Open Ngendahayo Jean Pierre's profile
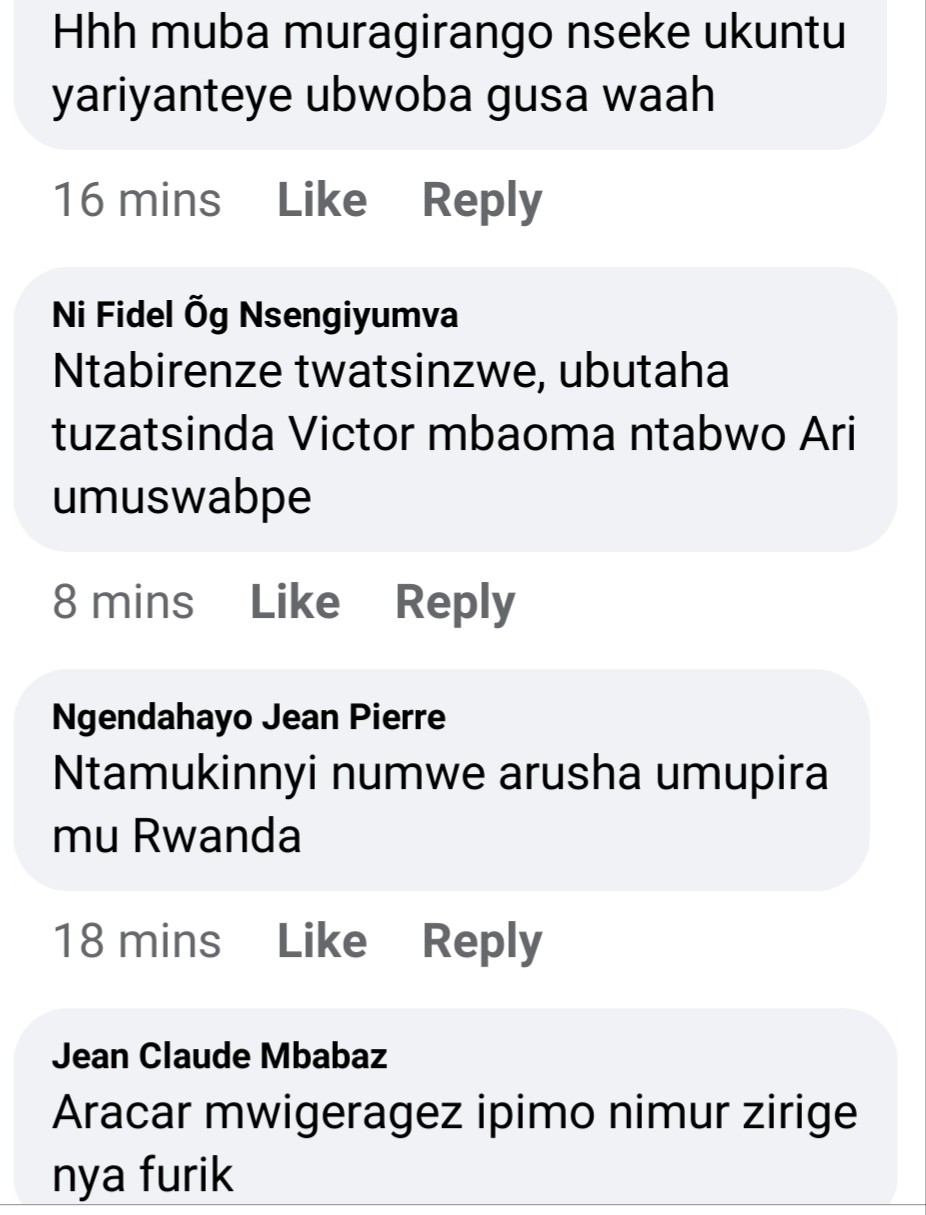926x1215 pixels. pyautogui.click(x=249, y=717)
